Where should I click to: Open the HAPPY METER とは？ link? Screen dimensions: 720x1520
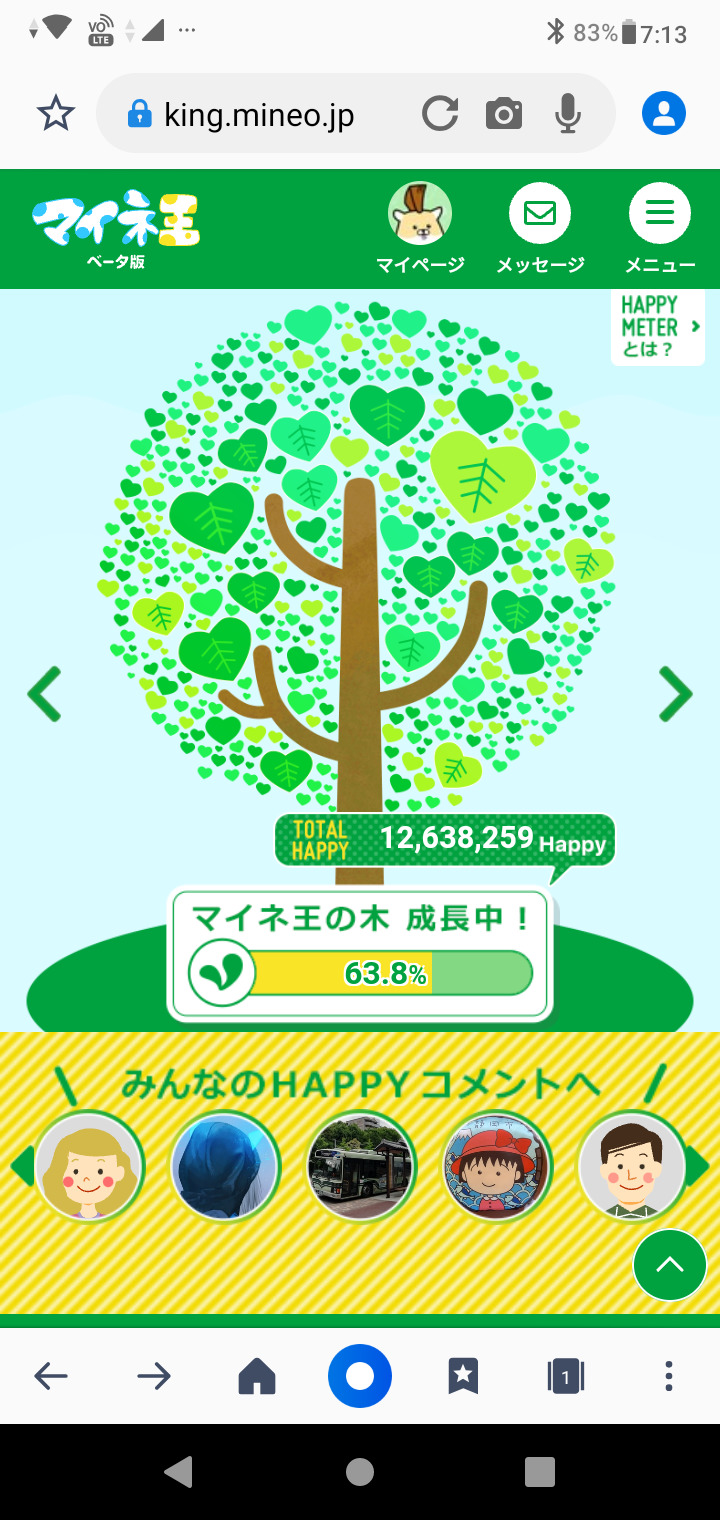tap(658, 327)
